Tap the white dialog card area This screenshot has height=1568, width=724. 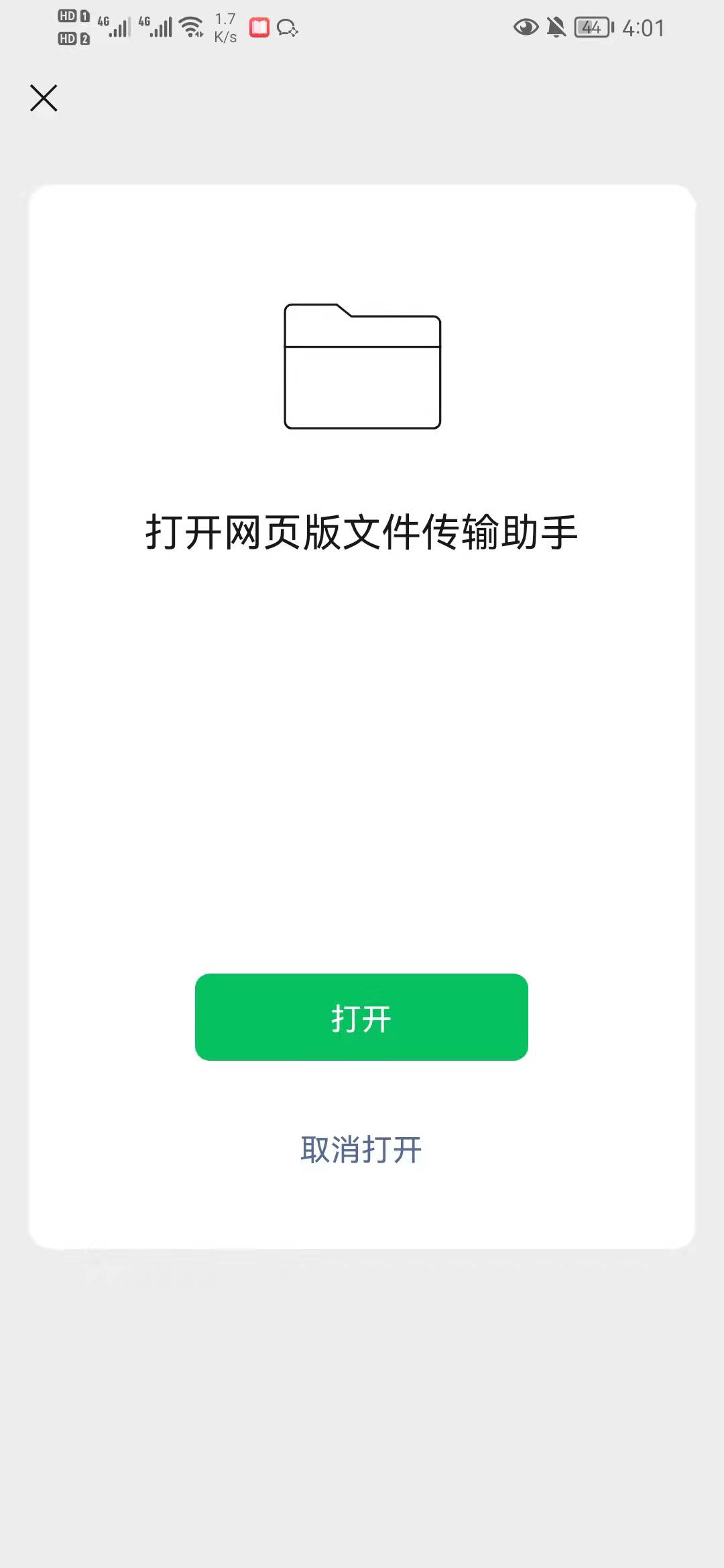pyautogui.click(x=362, y=737)
